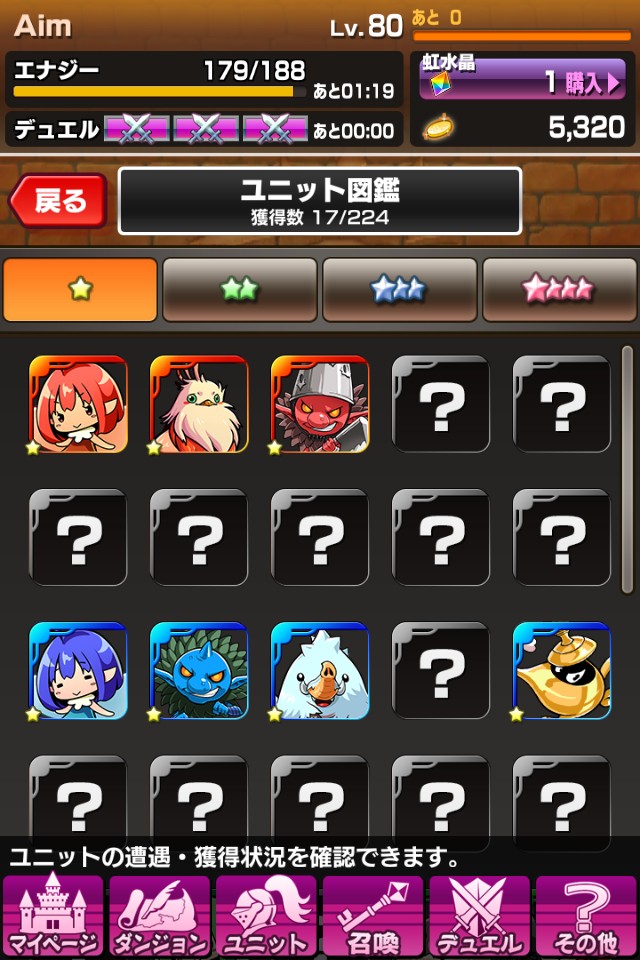Image resolution: width=640 pixels, height=960 pixels.
Task: Open the blue-haired girl unit
Action: click(78, 671)
